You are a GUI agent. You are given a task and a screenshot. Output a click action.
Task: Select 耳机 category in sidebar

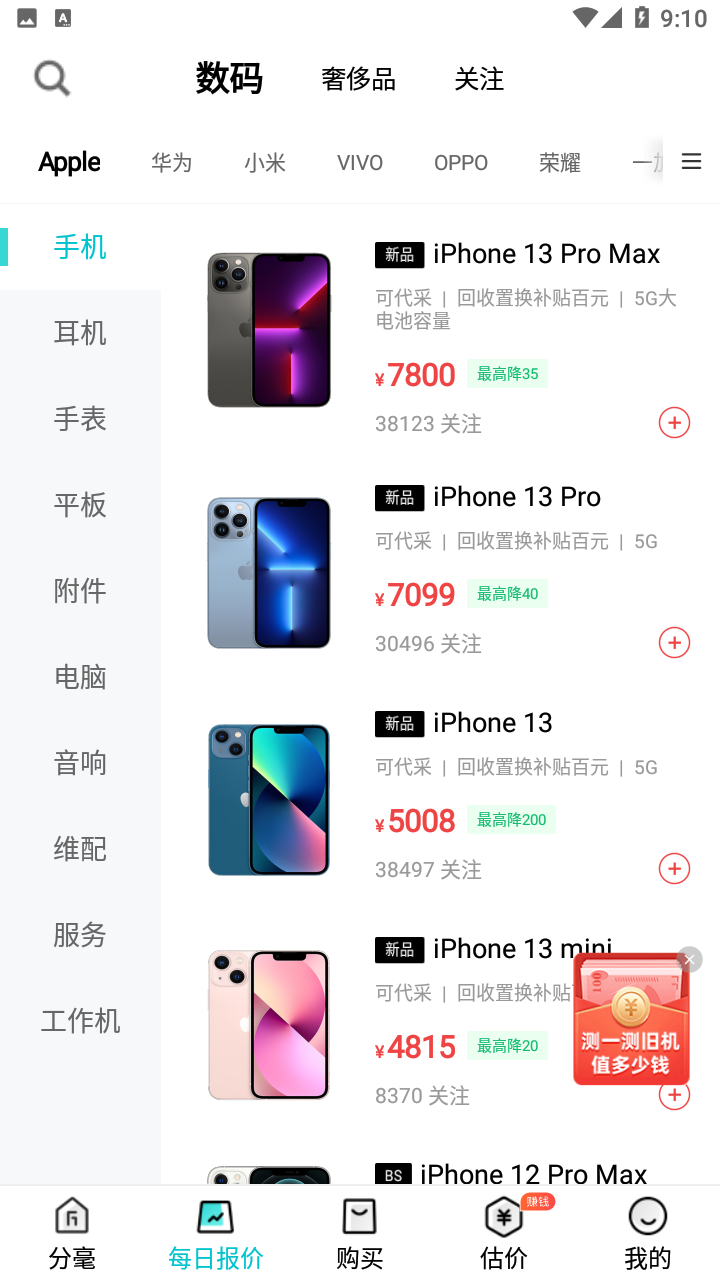(79, 332)
